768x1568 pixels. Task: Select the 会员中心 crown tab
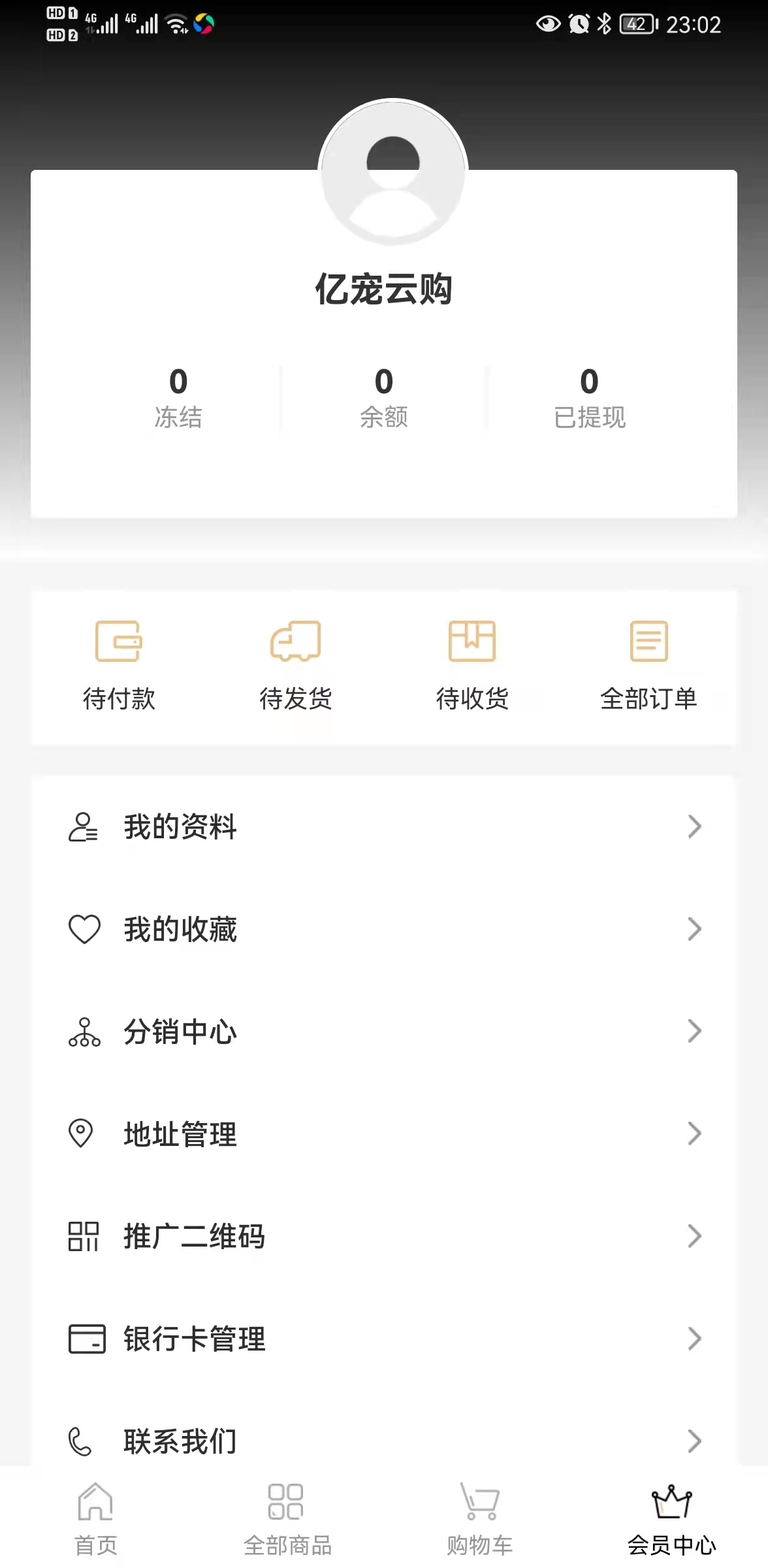tap(671, 1522)
